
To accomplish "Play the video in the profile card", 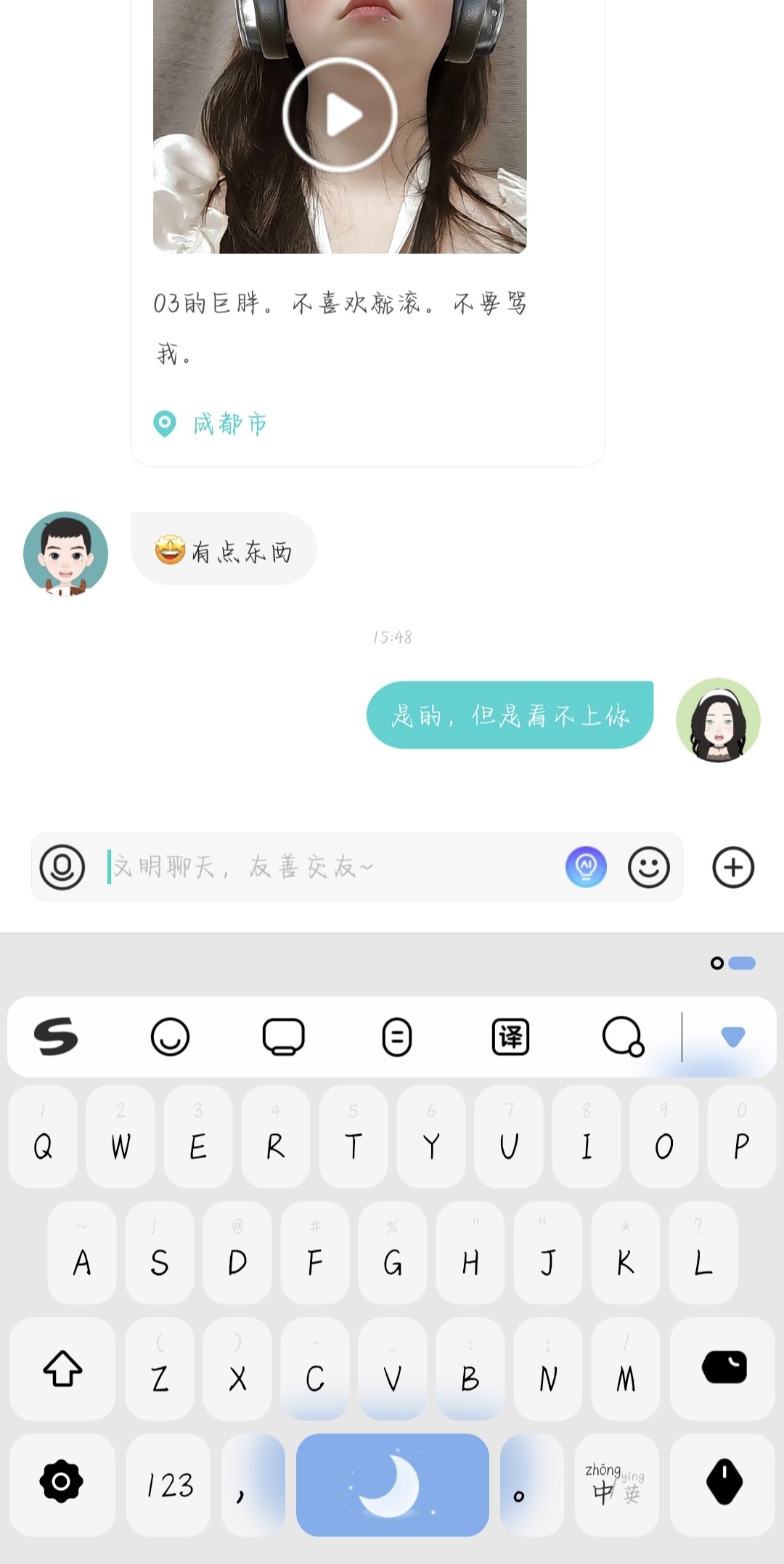I will [x=340, y=115].
